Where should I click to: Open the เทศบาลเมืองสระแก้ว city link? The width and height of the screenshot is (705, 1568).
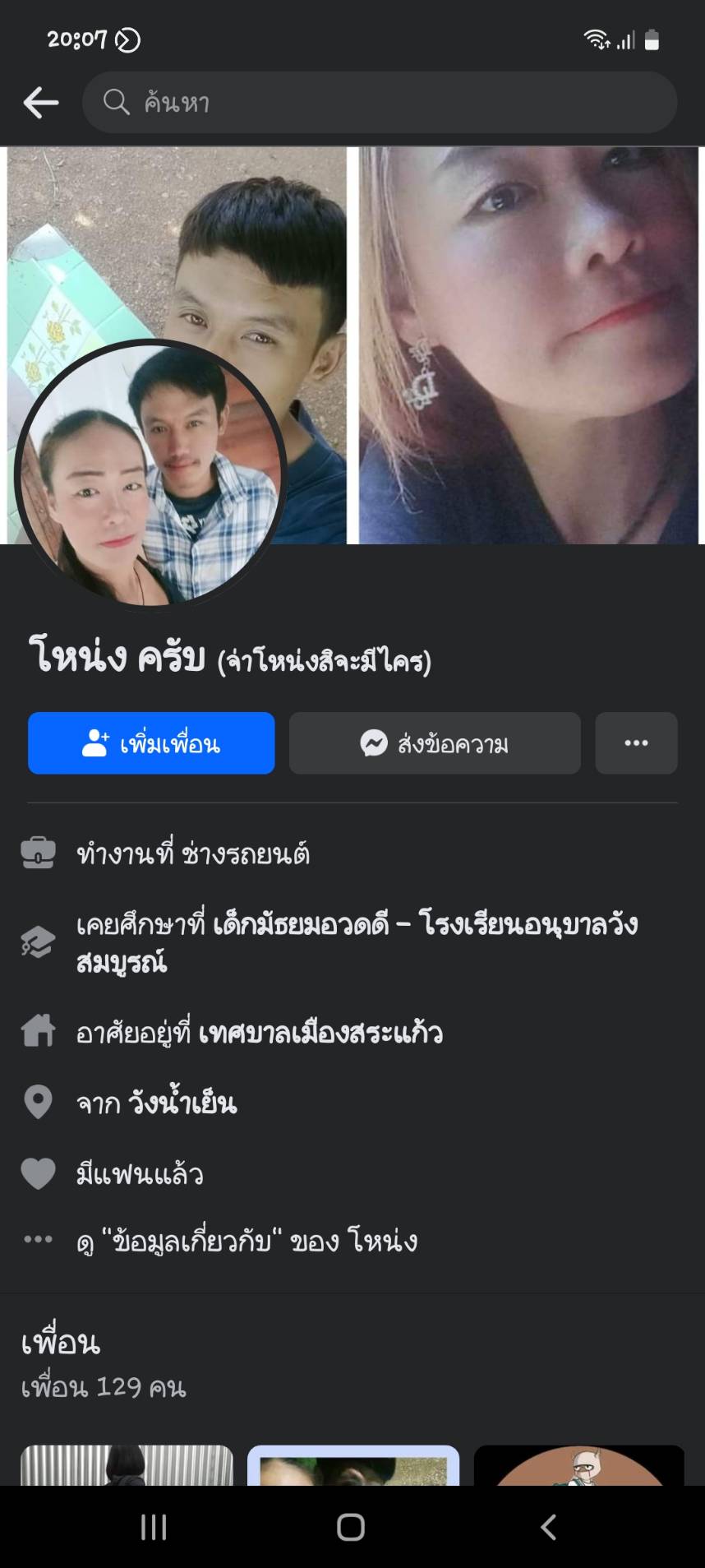click(x=320, y=1032)
